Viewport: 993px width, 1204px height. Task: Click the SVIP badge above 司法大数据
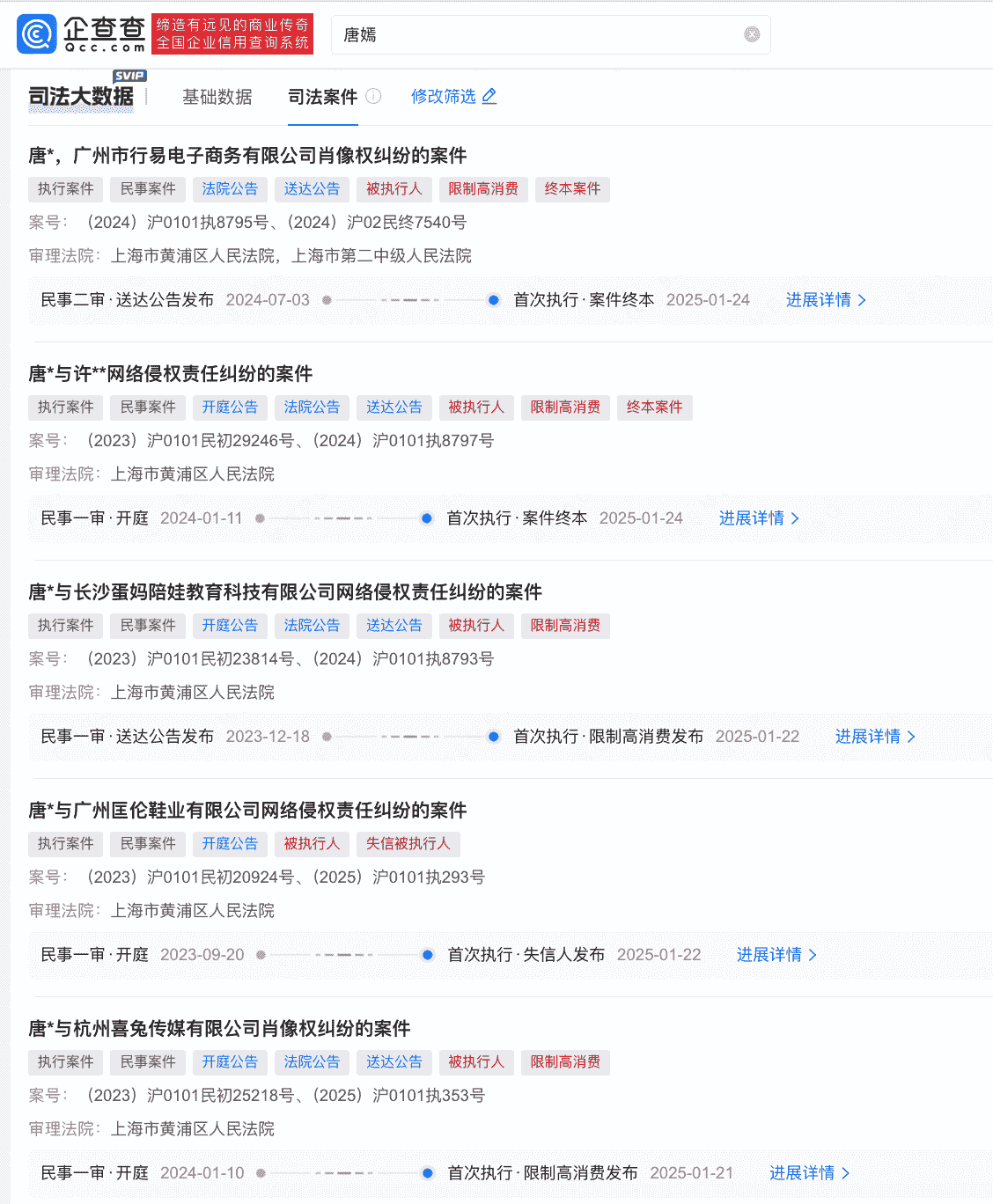(x=130, y=77)
